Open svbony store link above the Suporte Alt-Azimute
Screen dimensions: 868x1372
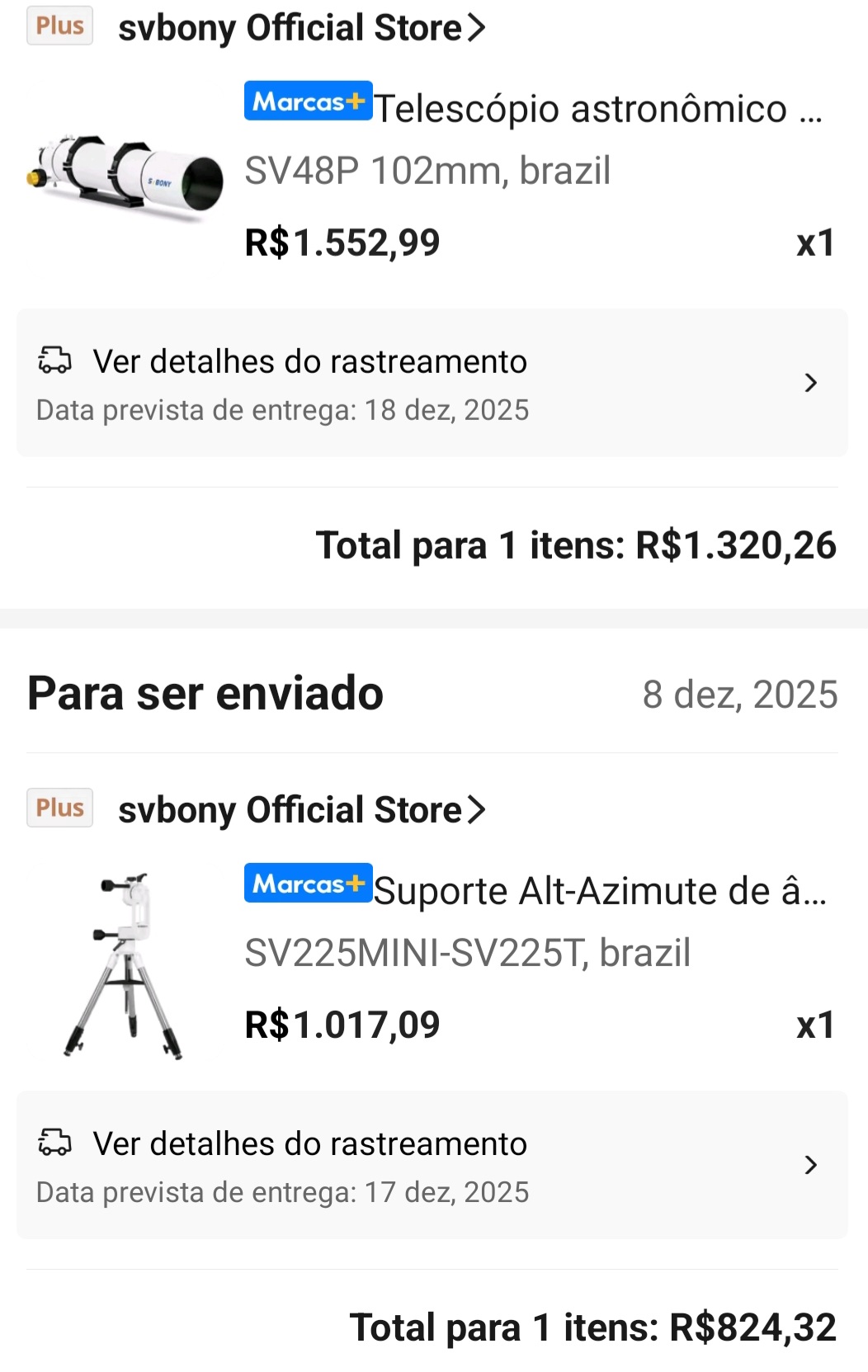click(301, 810)
